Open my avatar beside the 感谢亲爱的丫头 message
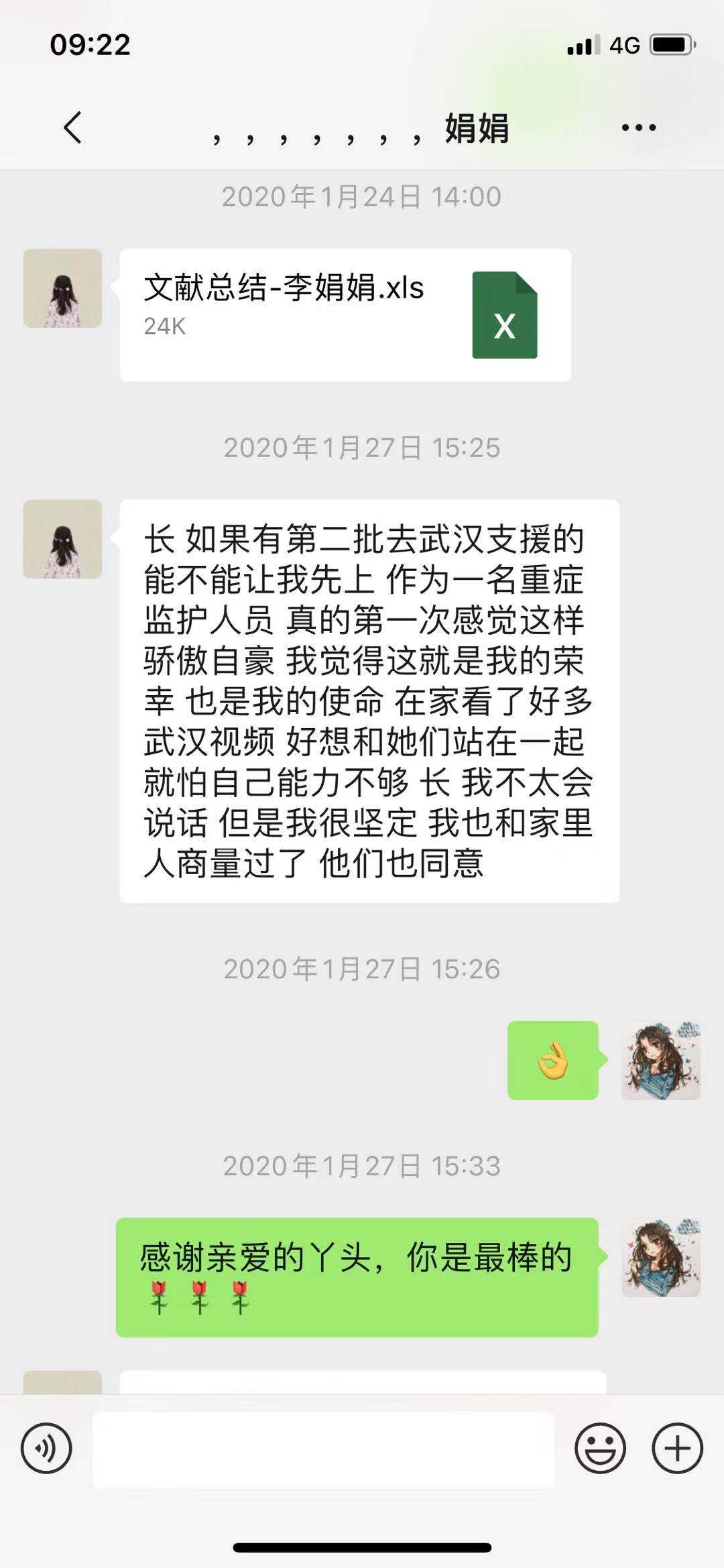724x1568 pixels. point(661,1258)
